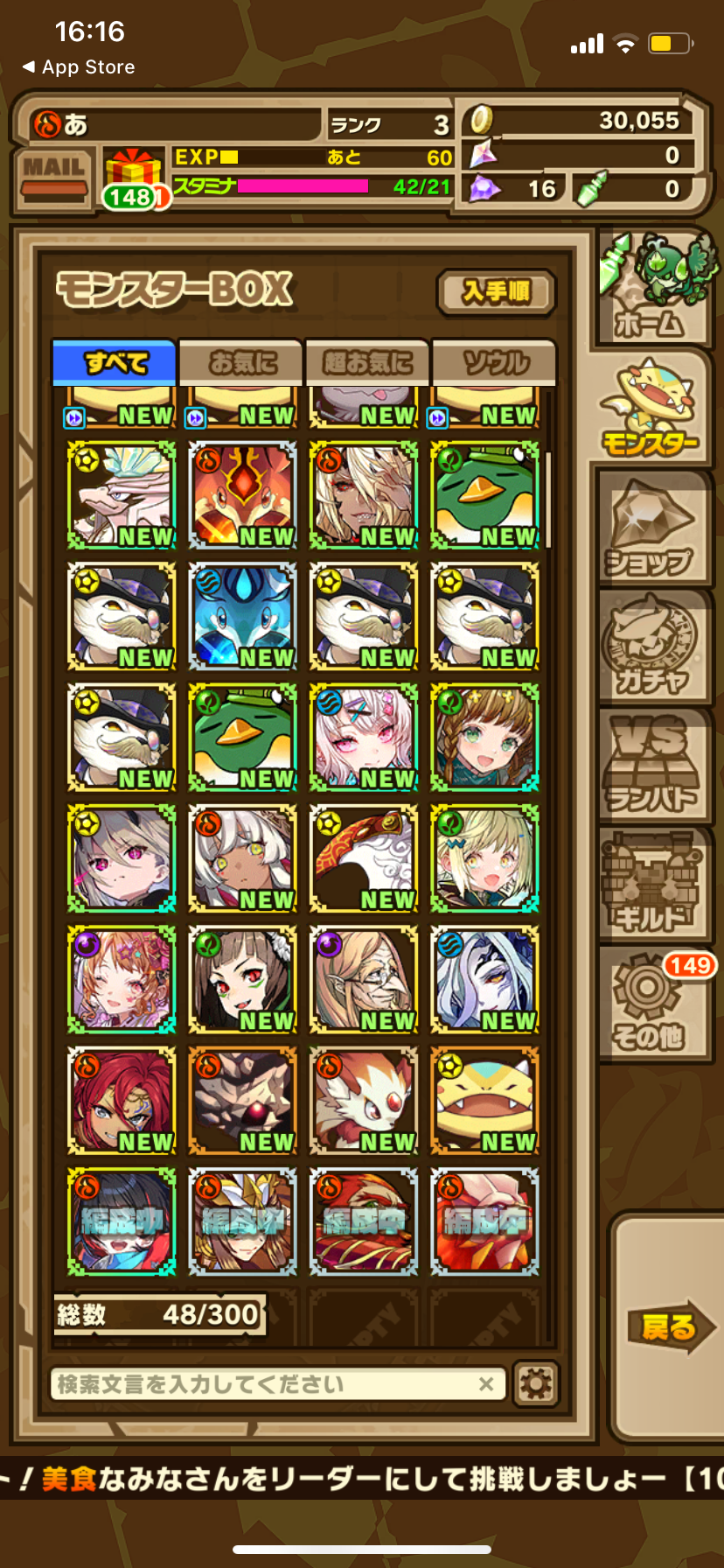
Task: Open その他 menu with 149 badge
Action: 651,1004
